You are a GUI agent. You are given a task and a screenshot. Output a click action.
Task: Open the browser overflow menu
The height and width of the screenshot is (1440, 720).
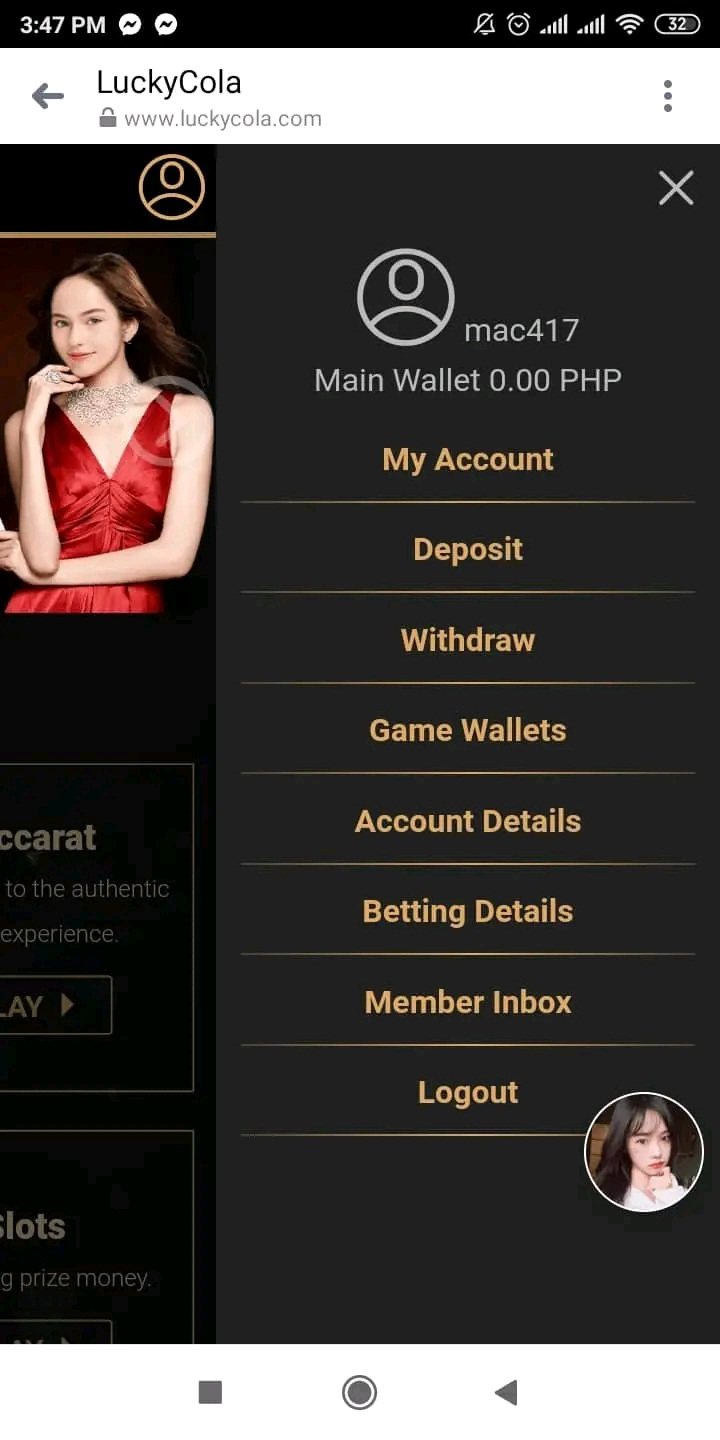[x=667, y=97]
